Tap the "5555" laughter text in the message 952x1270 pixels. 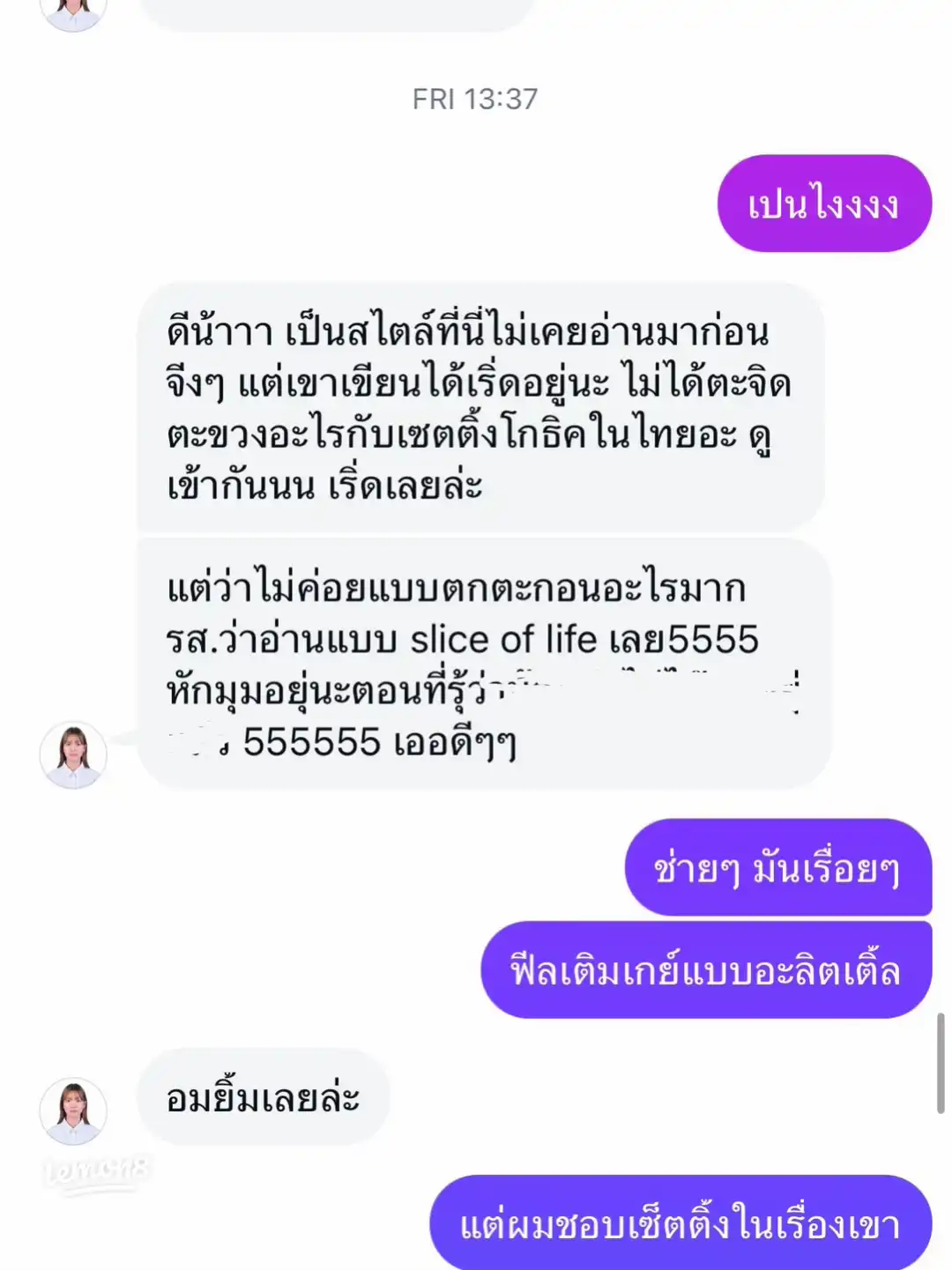(x=718, y=641)
